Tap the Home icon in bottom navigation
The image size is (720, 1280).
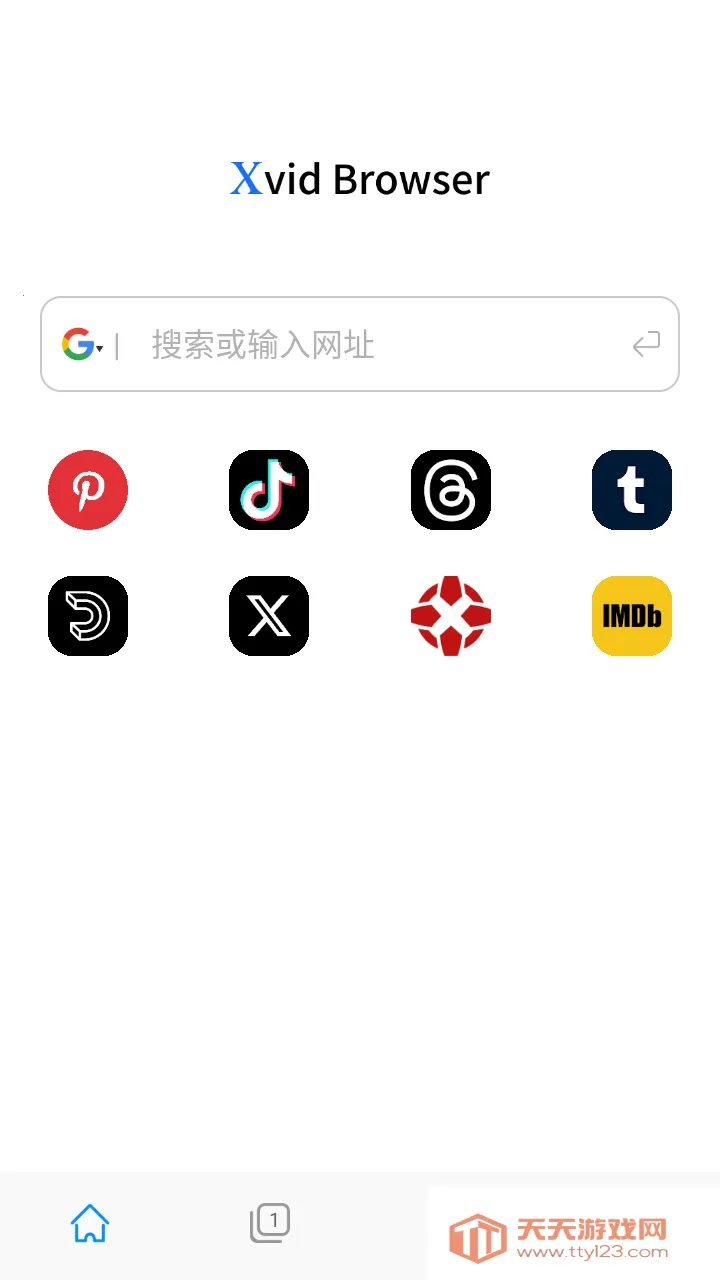90,1222
